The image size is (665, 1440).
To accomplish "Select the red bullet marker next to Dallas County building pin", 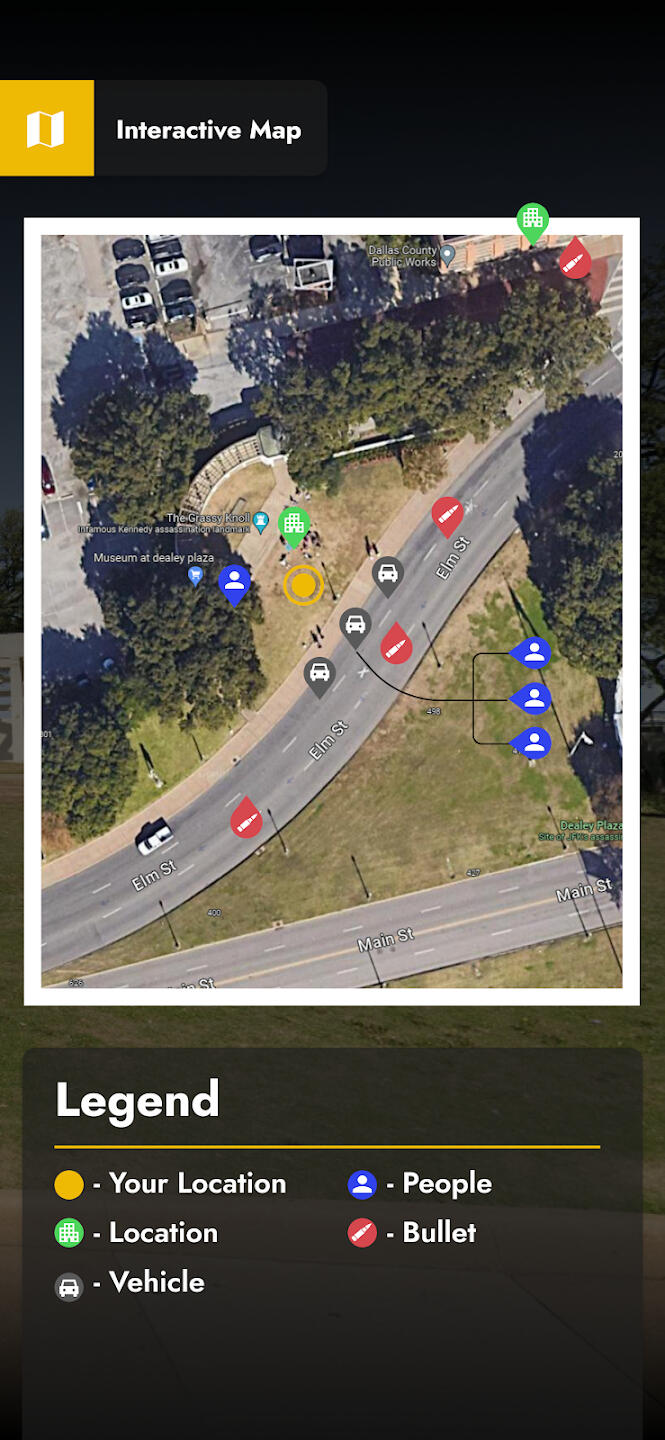I will pyautogui.click(x=573, y=258).
